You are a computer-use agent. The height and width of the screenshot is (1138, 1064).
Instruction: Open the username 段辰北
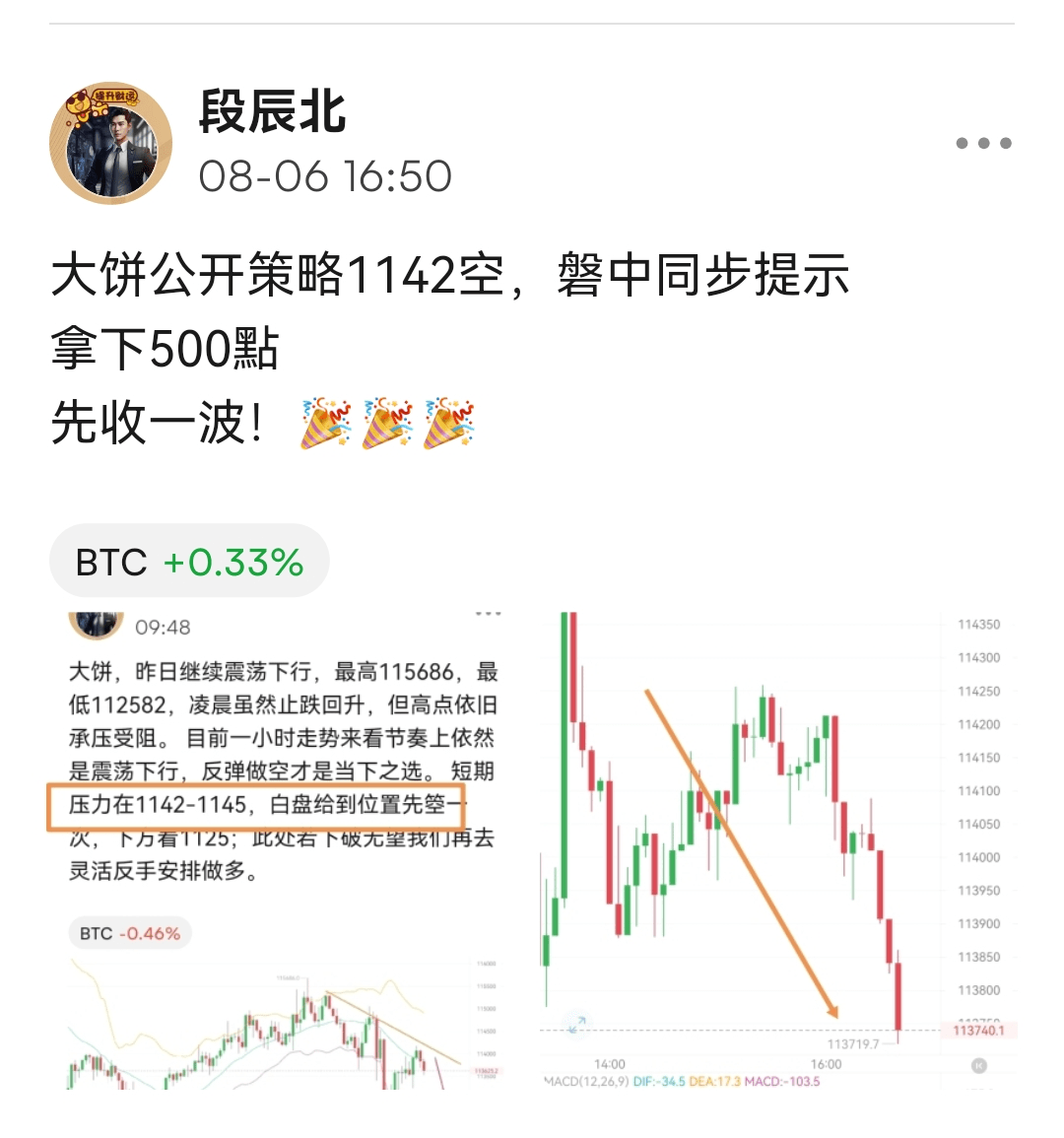click(273, 112)
